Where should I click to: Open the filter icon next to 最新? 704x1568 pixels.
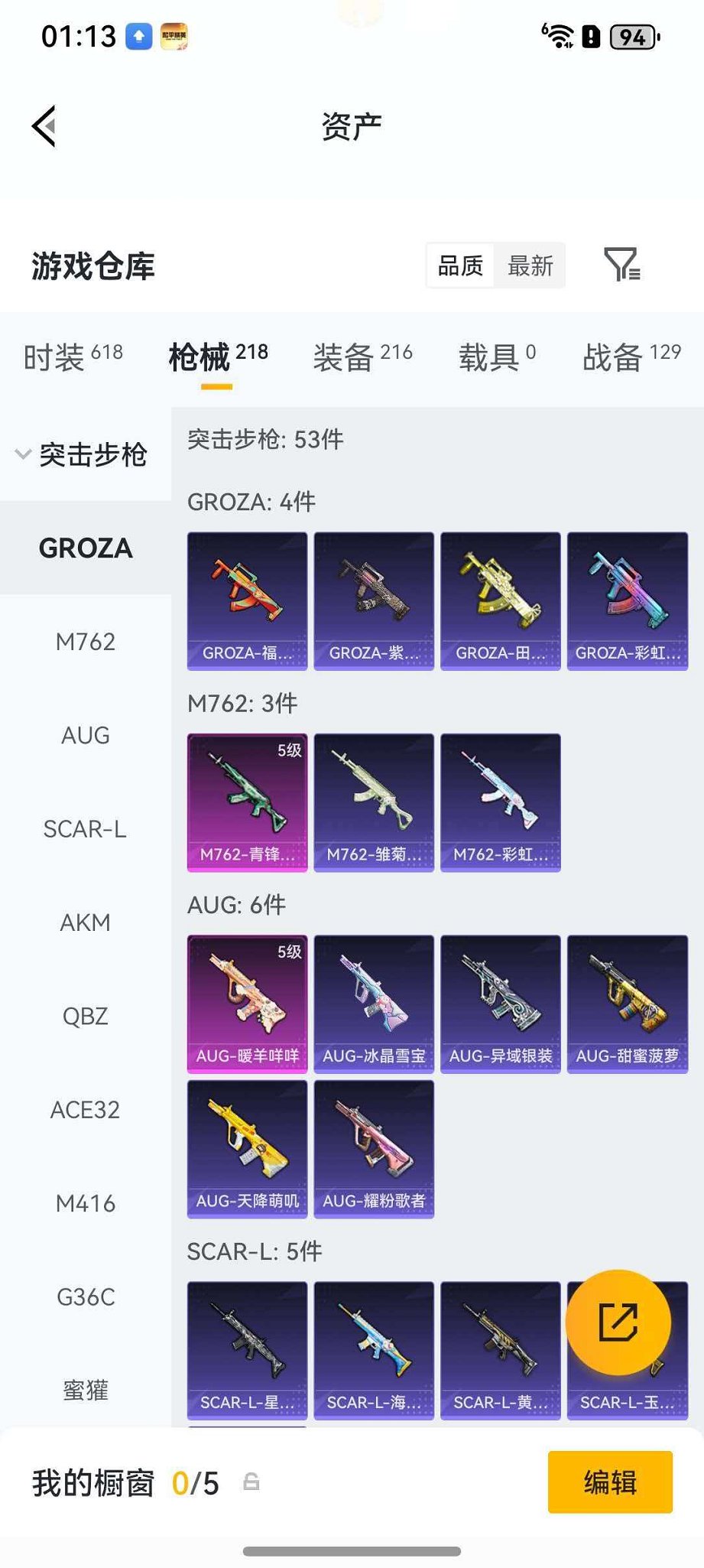tap(621, 265)
